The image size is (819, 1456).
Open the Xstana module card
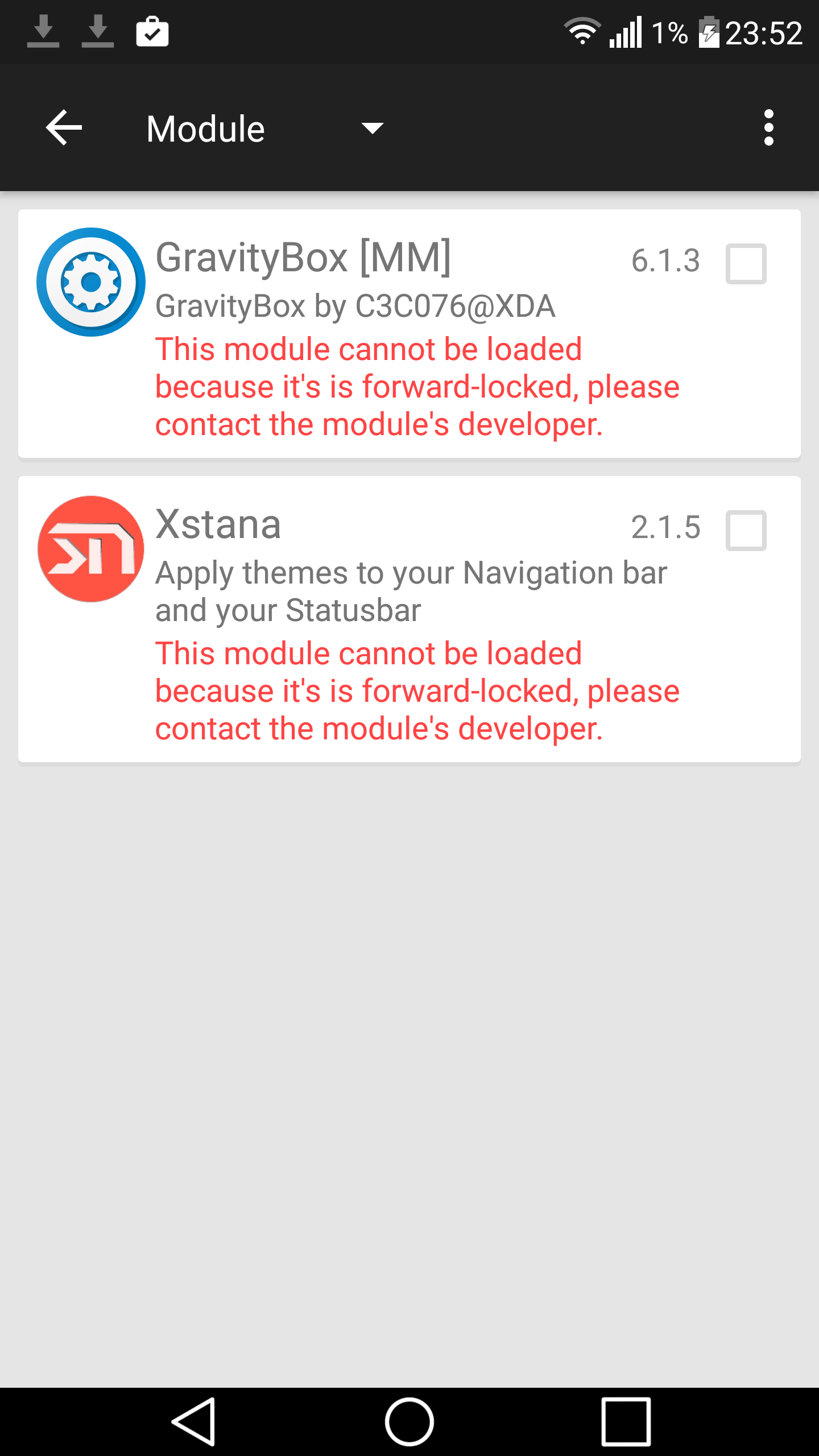click(x=409, y=619)
